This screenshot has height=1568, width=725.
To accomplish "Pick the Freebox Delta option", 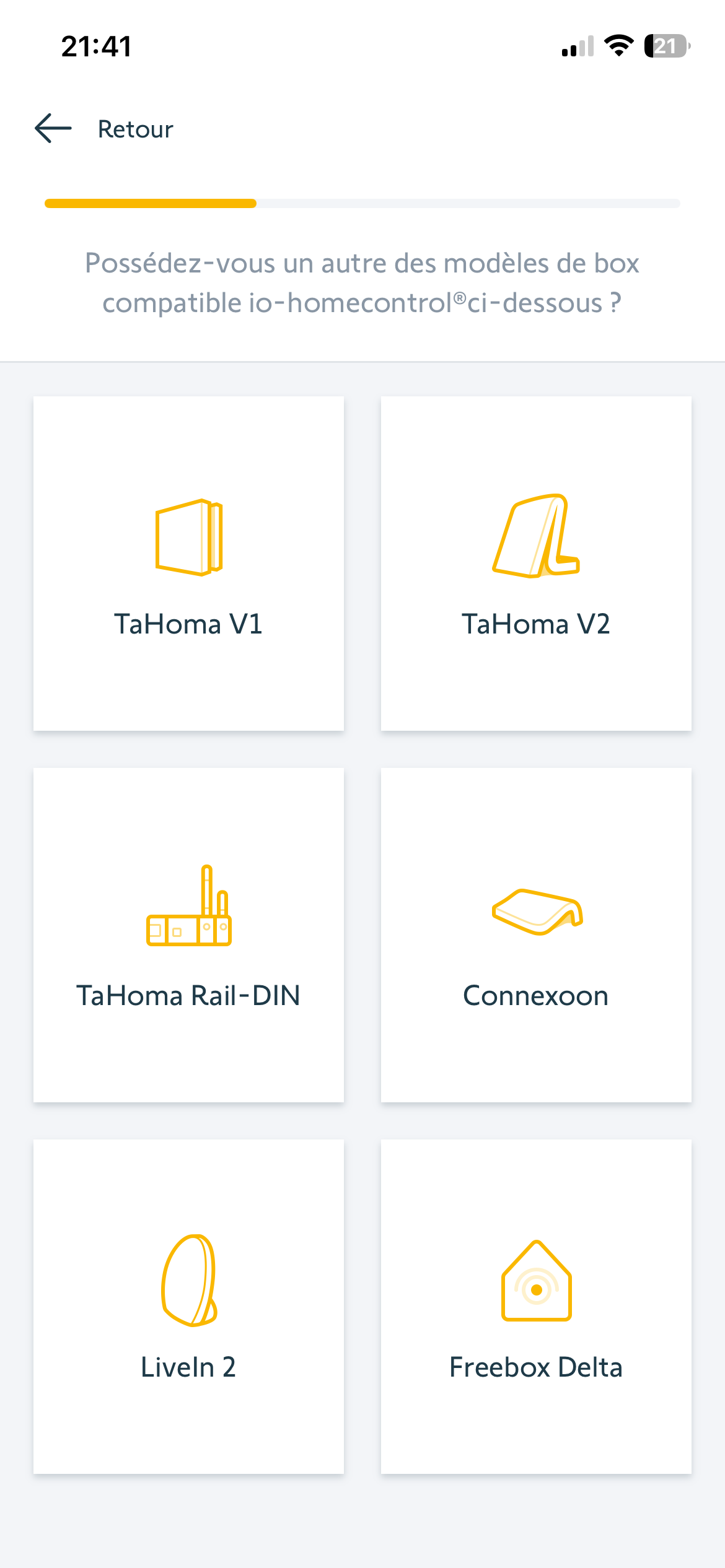I will click(x=536, y=1307).
